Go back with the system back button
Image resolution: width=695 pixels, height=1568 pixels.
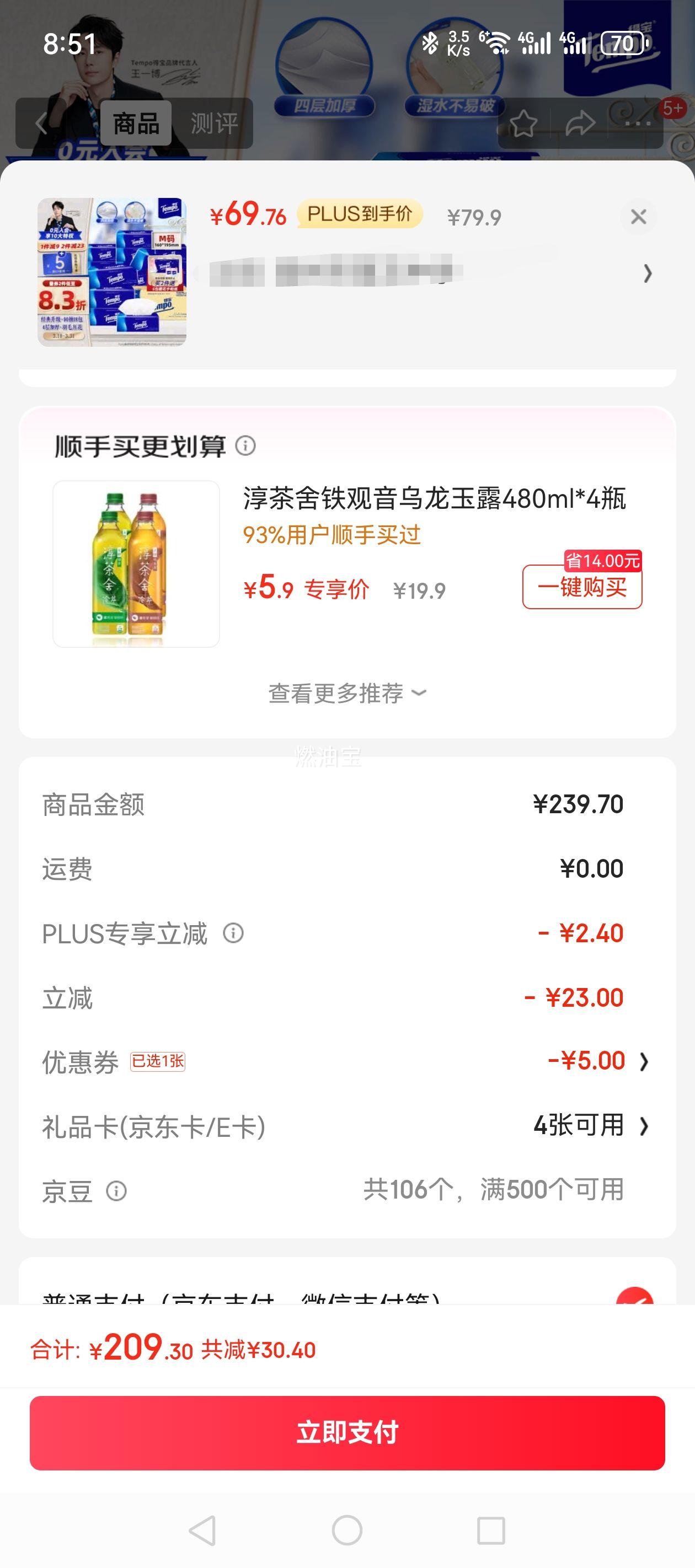(x=202, y=1531)
